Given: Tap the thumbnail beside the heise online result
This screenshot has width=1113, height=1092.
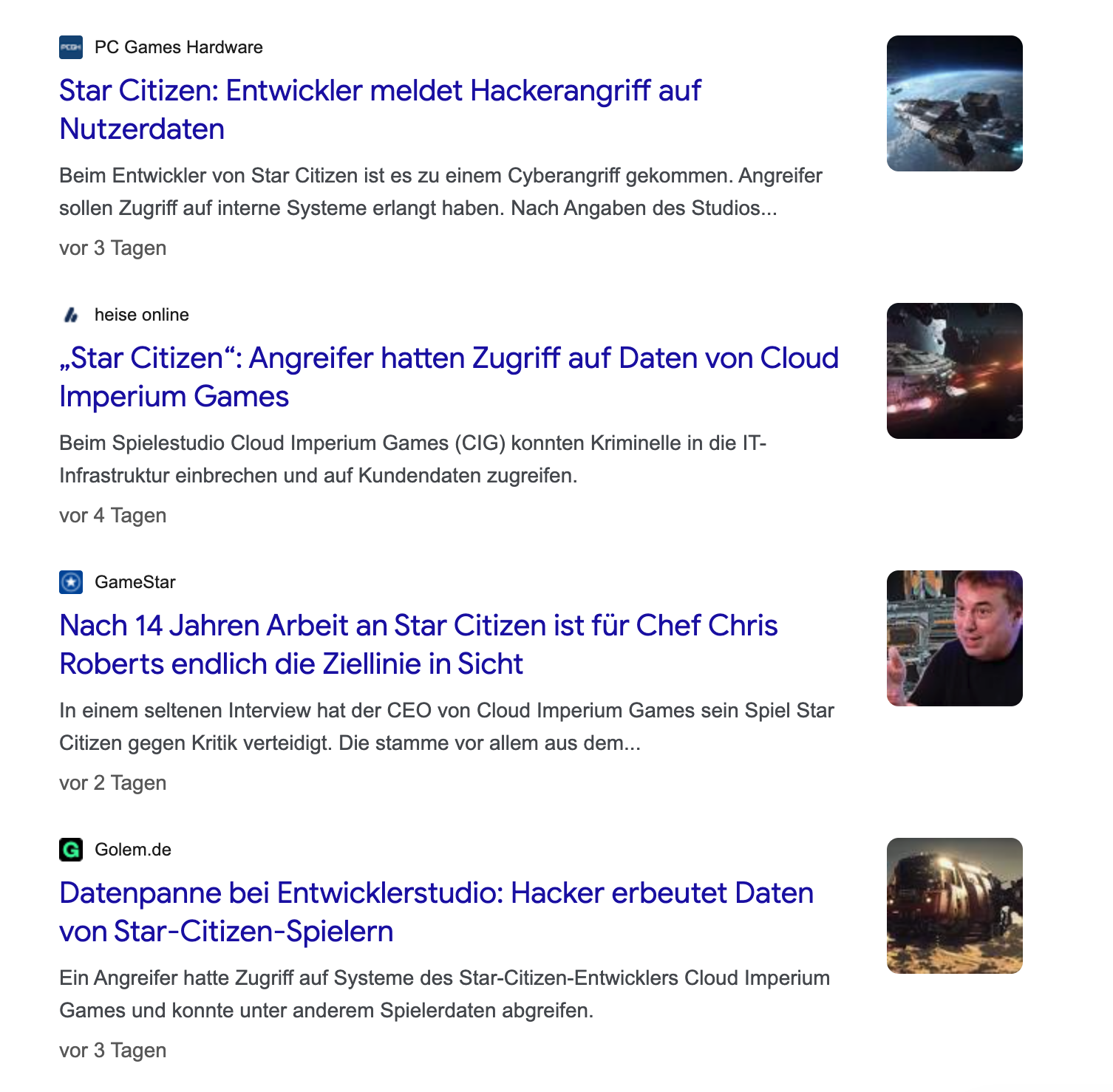Looking at the screenshot, I should [954, 371].
